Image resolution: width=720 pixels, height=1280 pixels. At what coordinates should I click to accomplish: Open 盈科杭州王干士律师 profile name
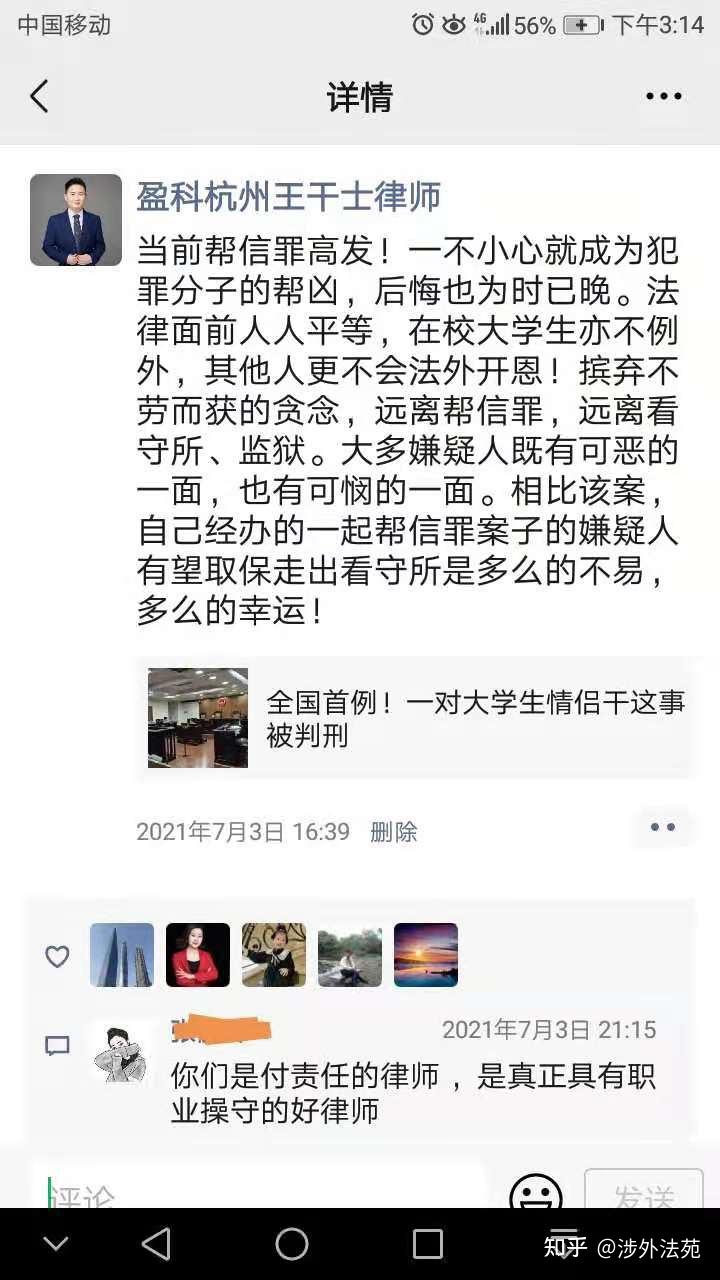click(x=289, y=196)
